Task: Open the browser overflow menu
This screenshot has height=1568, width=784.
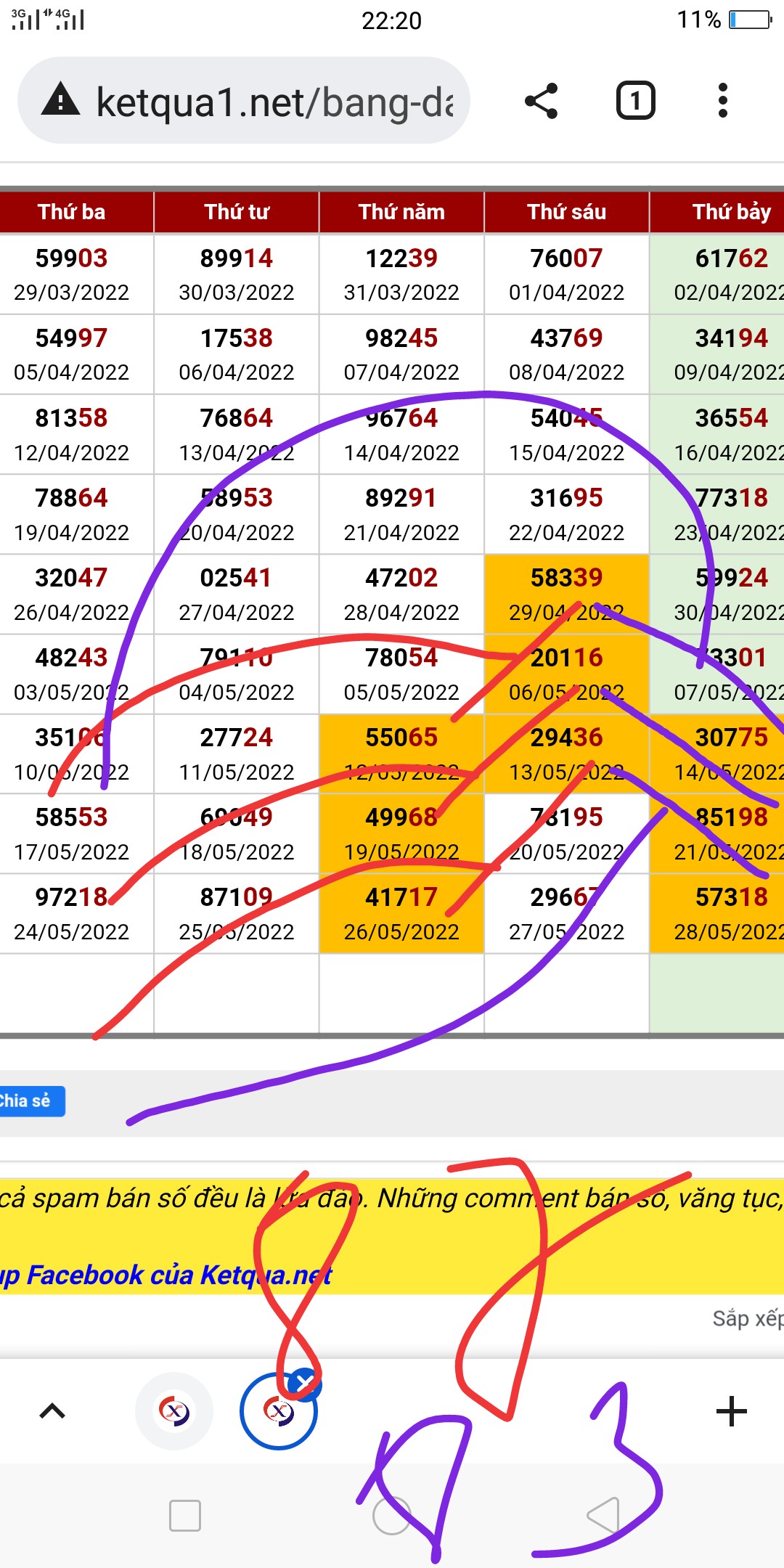Action: pos(722,101)
